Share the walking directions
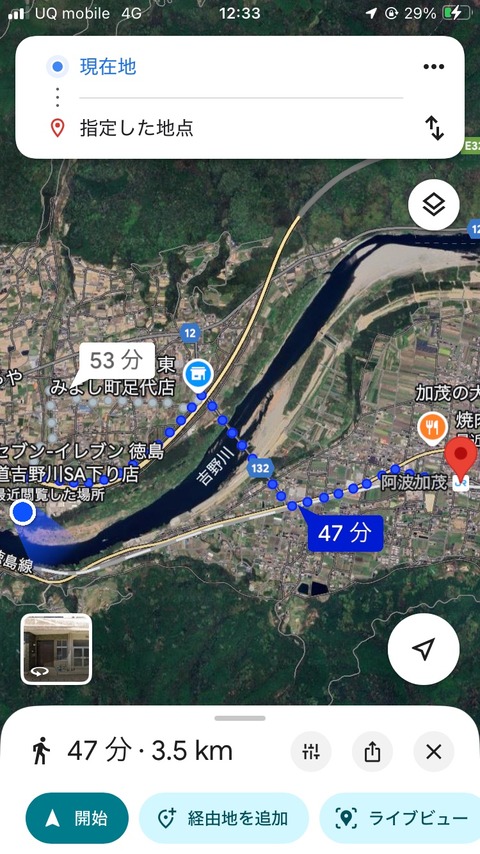 tap(372, 752)
